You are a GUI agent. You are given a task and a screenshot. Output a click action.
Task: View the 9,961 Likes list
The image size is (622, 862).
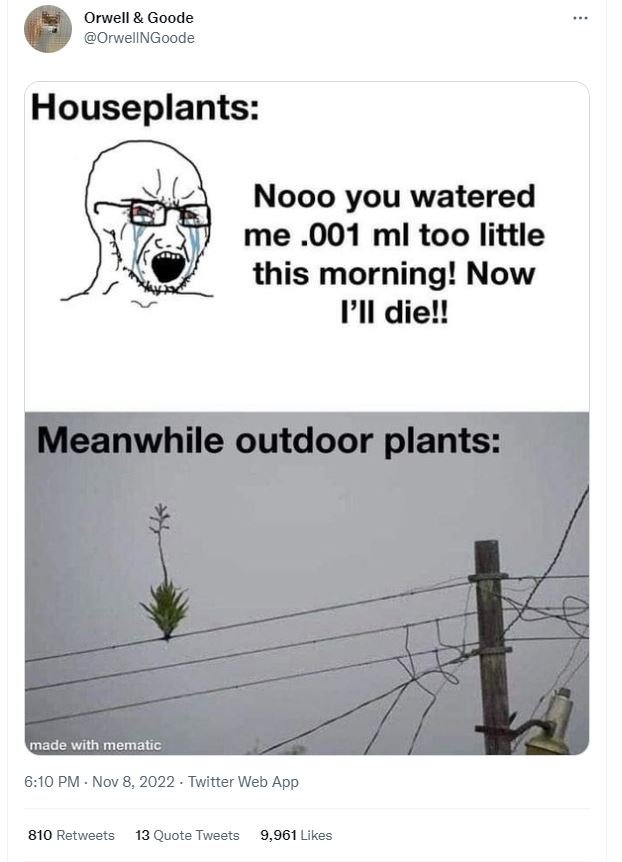click(296, 835)
